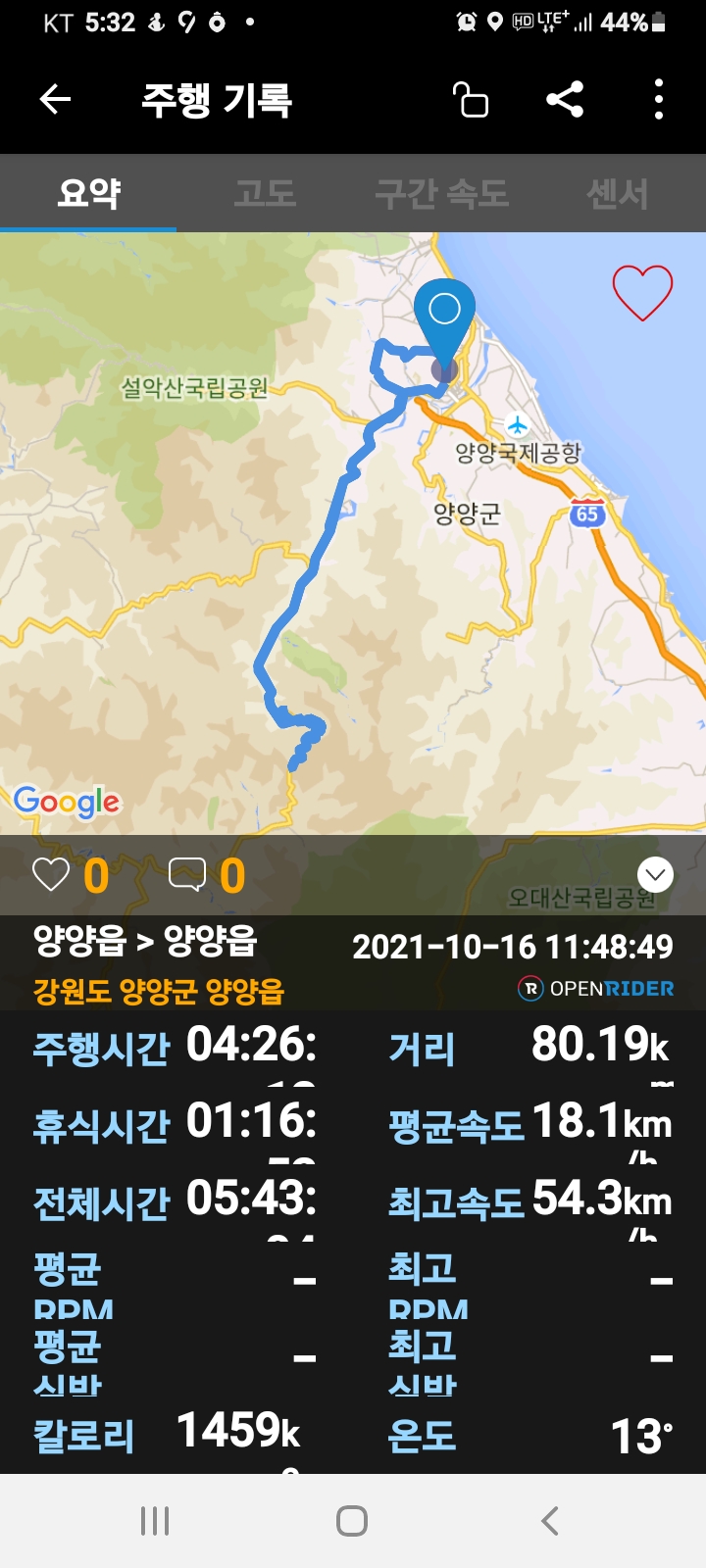Screen dimensions: 706x1568
Task: Switch to the 구간 속도 tab
Action: [x=441, y=193]
